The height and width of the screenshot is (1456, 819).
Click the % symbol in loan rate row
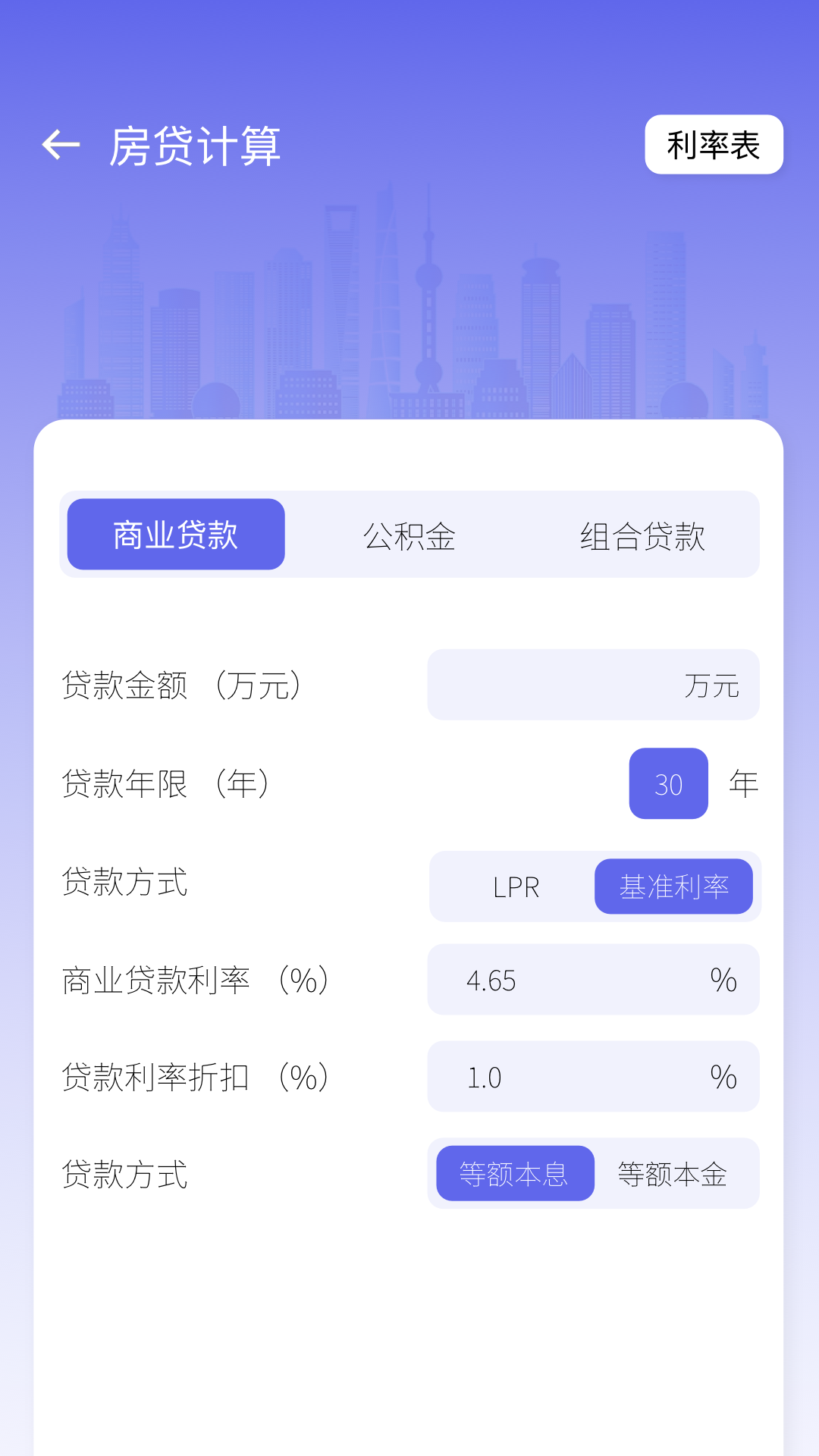723,981
